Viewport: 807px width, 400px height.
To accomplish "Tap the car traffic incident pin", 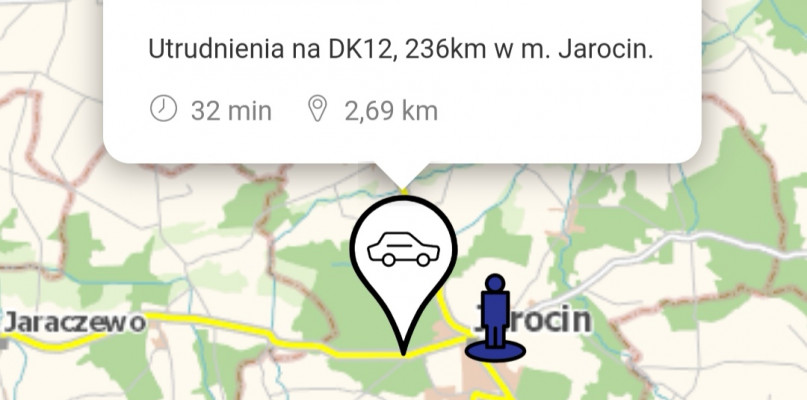I will 403,254.
